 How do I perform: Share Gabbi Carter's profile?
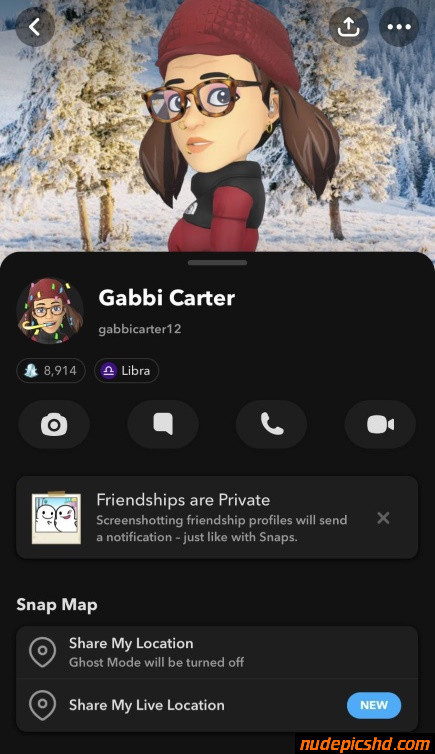(348, 27)
